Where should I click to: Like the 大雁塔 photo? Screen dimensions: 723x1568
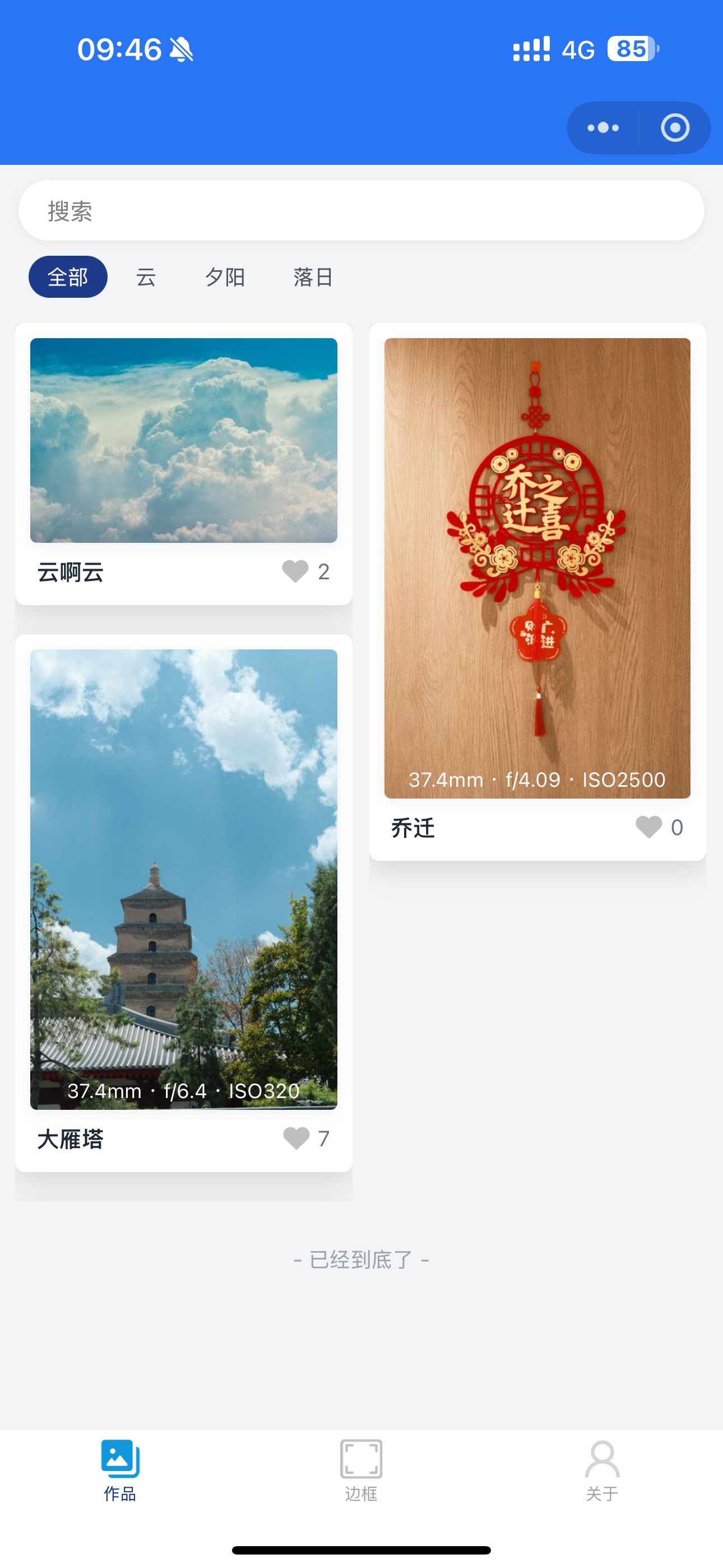click(x=296, y=1138)
